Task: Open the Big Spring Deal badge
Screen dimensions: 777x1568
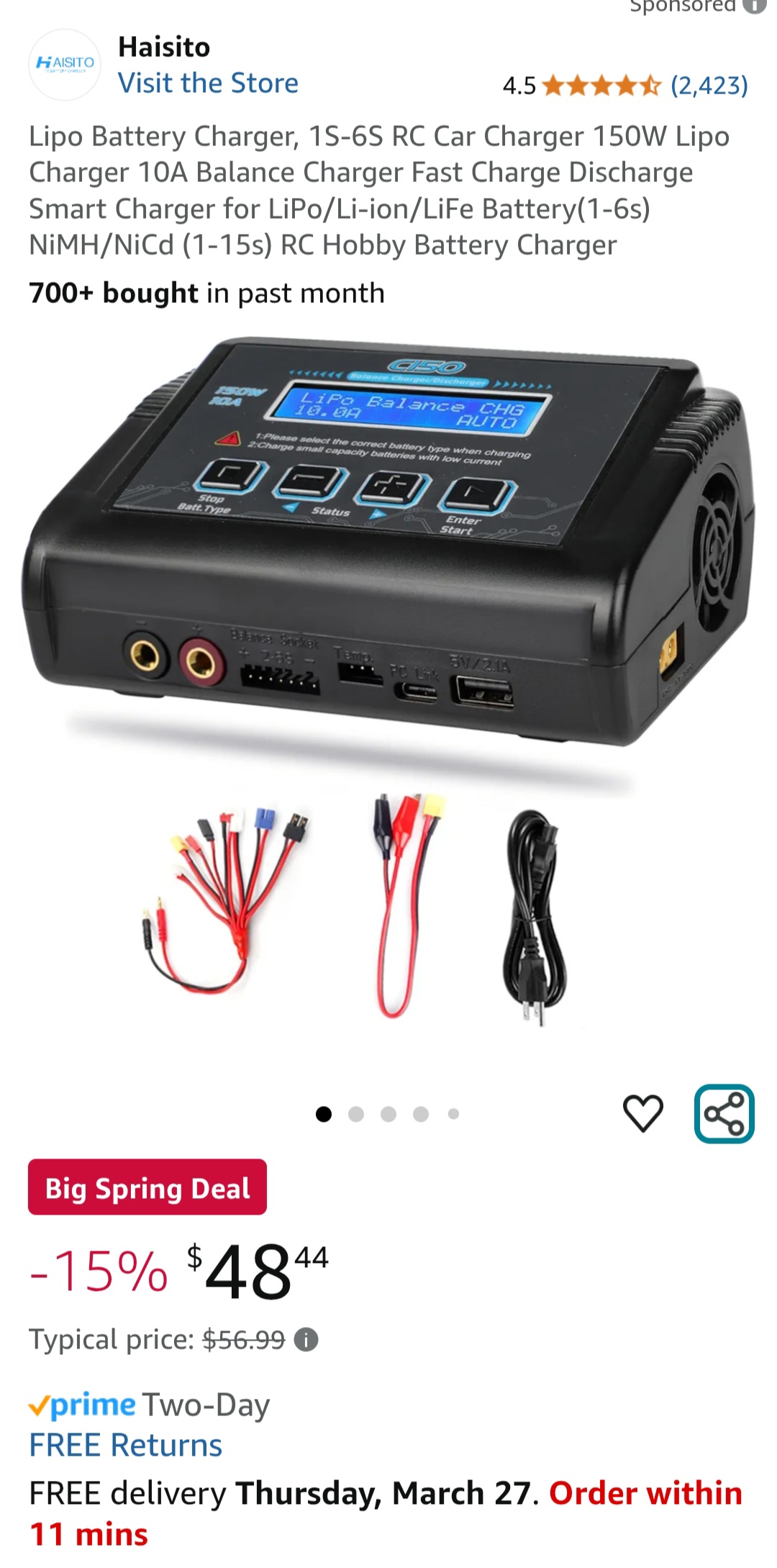Action: click(x=147, y=1187)
